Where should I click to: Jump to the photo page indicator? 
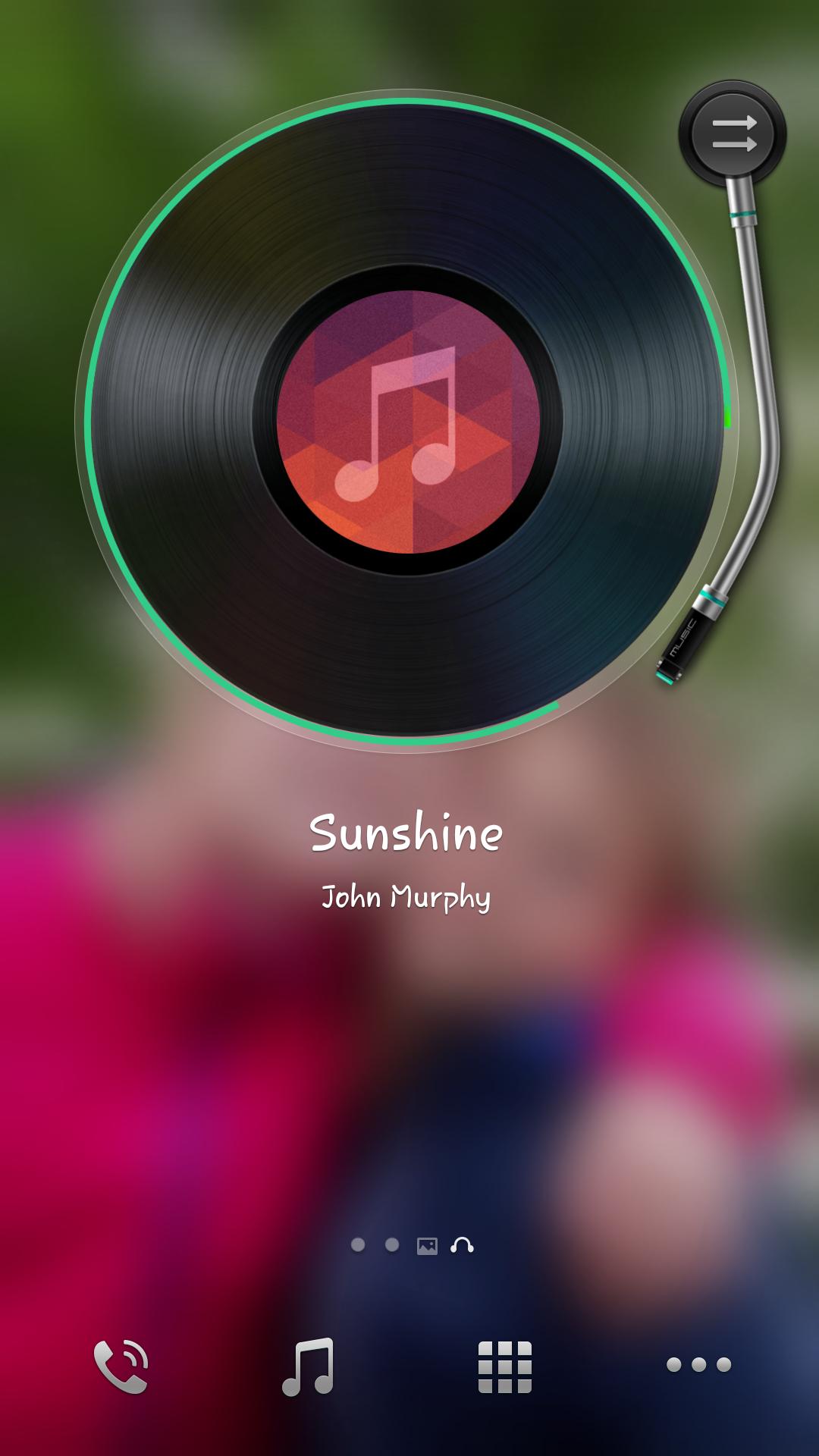[x=427, y=1246]
